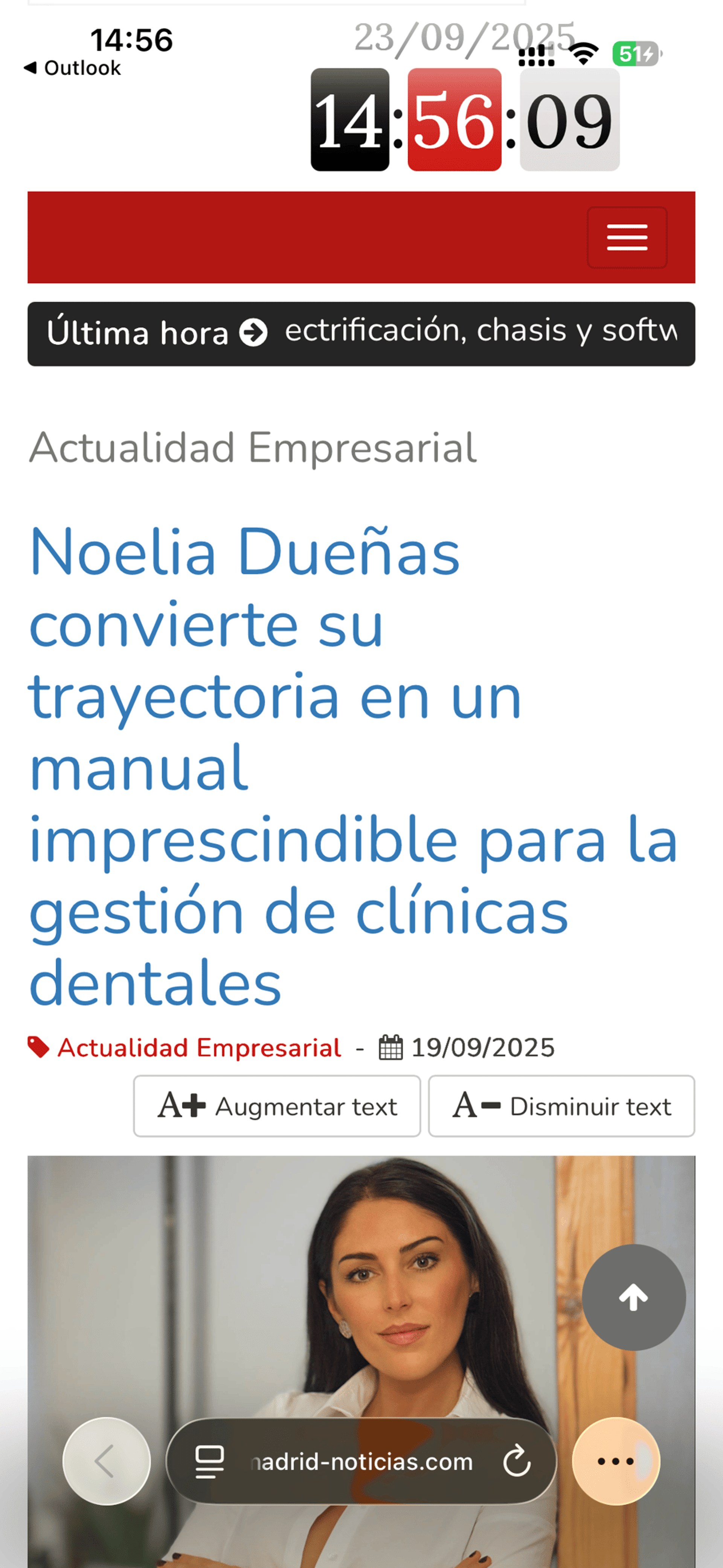The image size is (723, 1568).
Task: Open the red Actualidad Empresarial category tag
Action: (199, 1047)
